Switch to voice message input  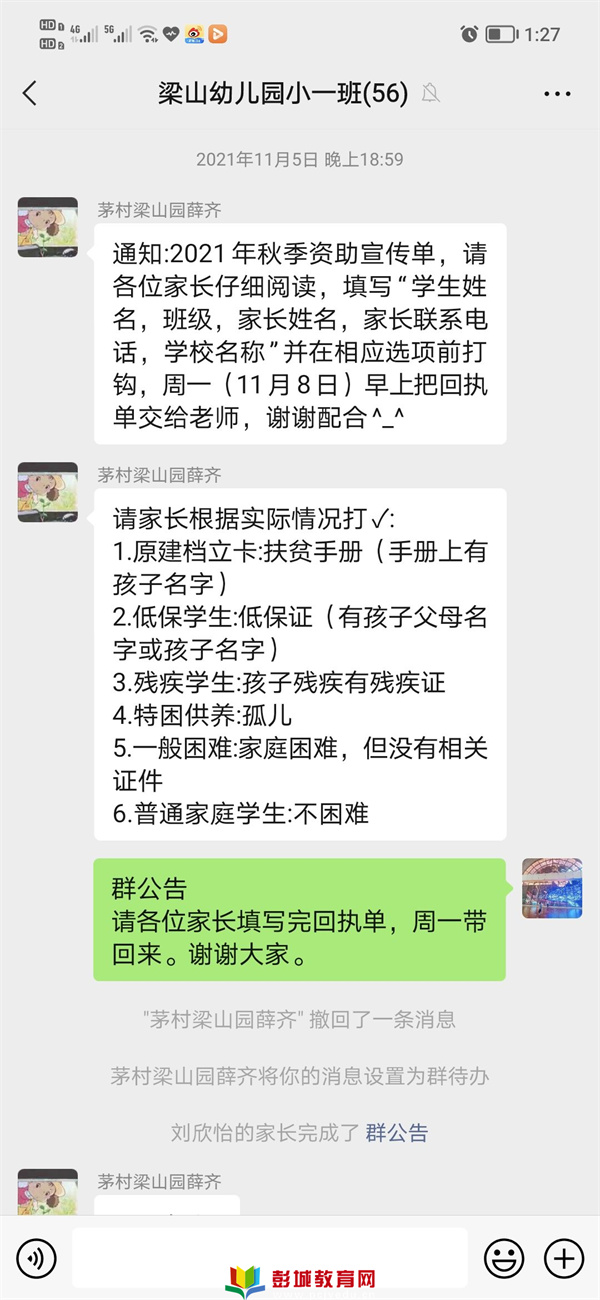point(36,1257)
